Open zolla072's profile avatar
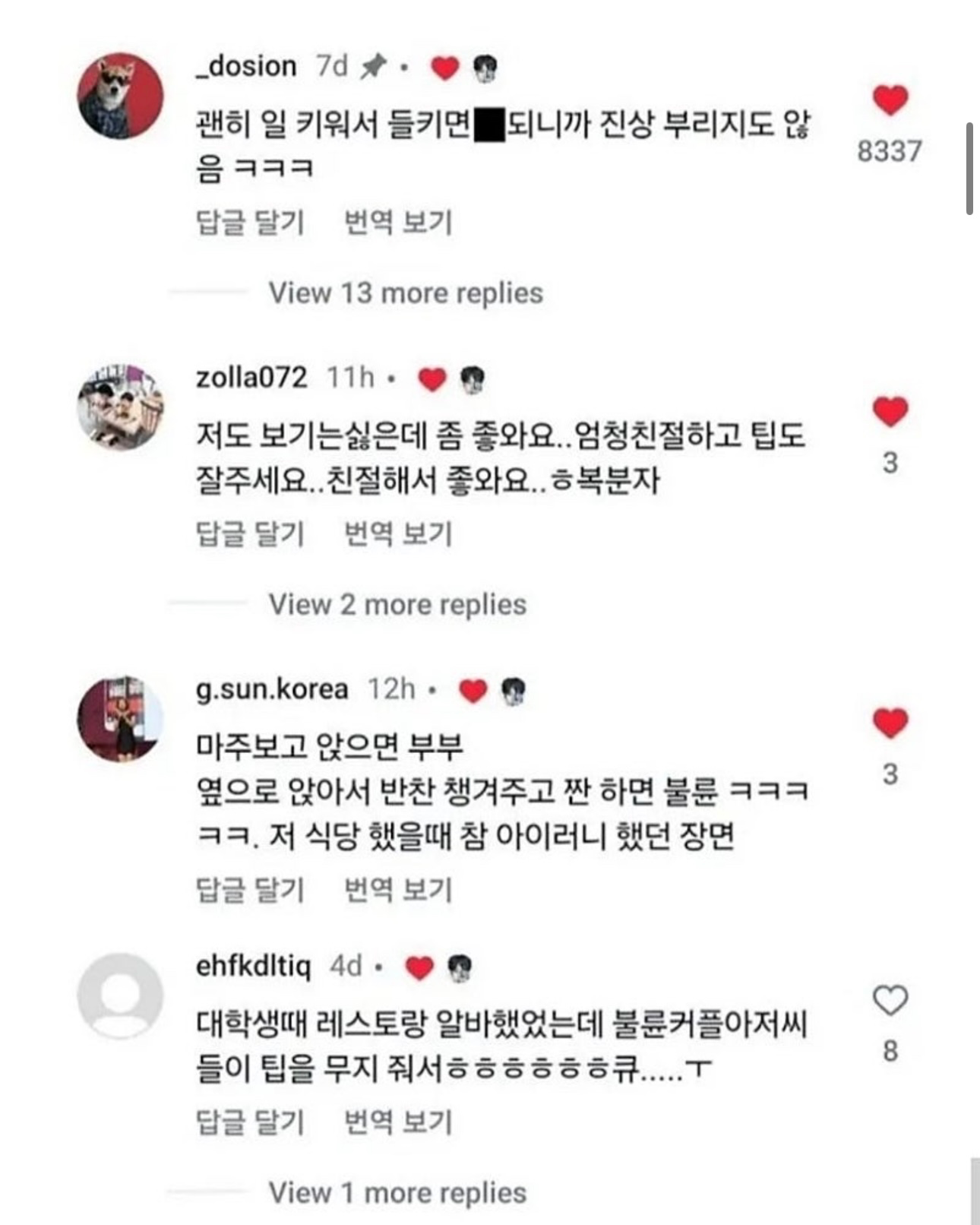This screenshot has width=980, height=1225. 120,407
